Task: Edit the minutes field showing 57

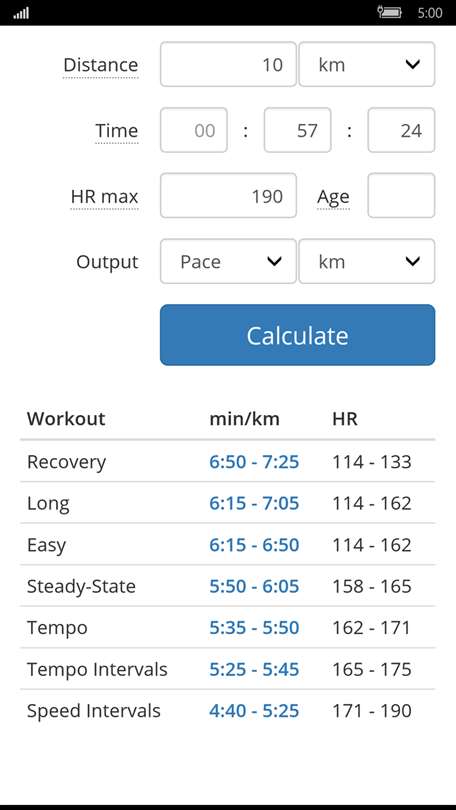Action: coord(297,130)
